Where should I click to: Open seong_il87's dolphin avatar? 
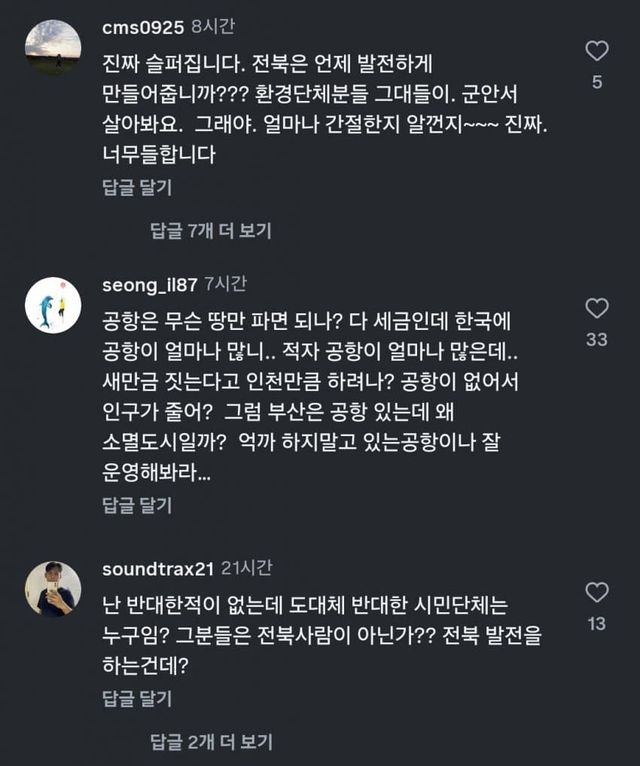(x=52, y=305)
